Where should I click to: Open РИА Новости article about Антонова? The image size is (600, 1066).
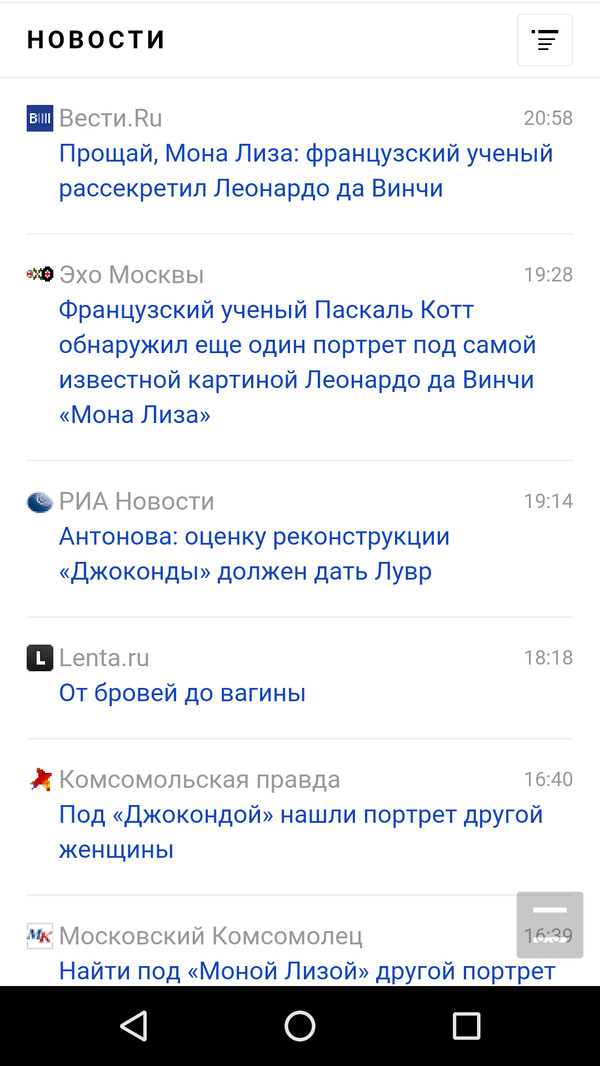point(254,554)
